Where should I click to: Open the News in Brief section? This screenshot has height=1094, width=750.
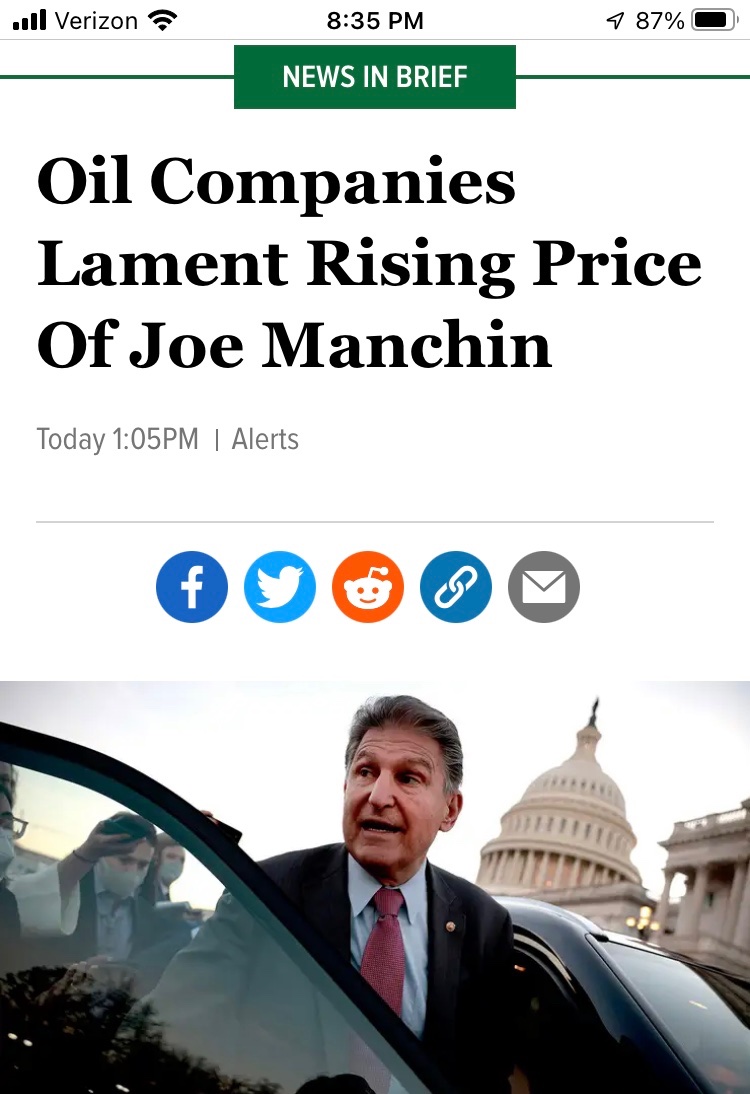(375, 77)
